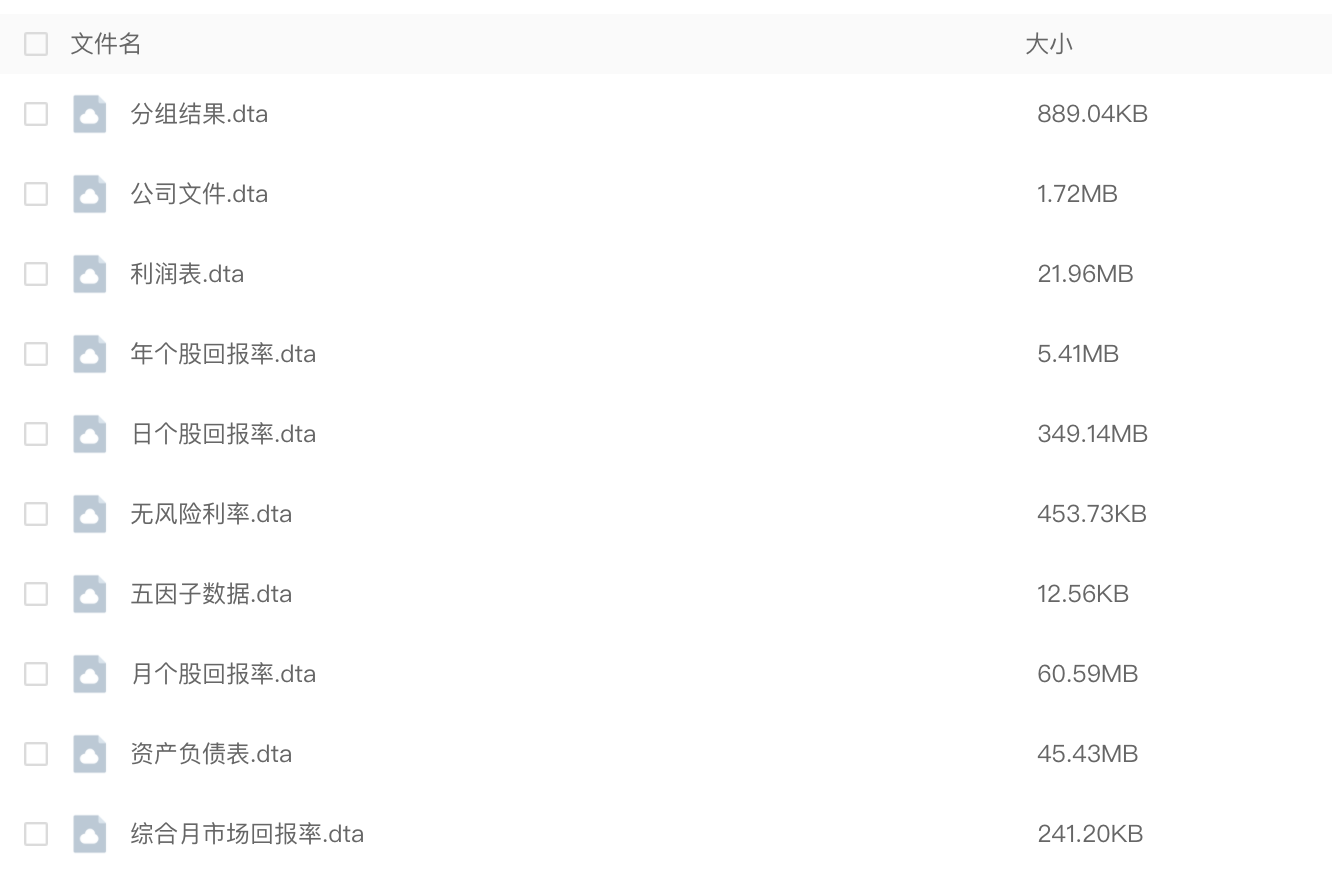Check the box next to 利润表.dta
The width and height of the screenshot is (1332, 892).
36,274
